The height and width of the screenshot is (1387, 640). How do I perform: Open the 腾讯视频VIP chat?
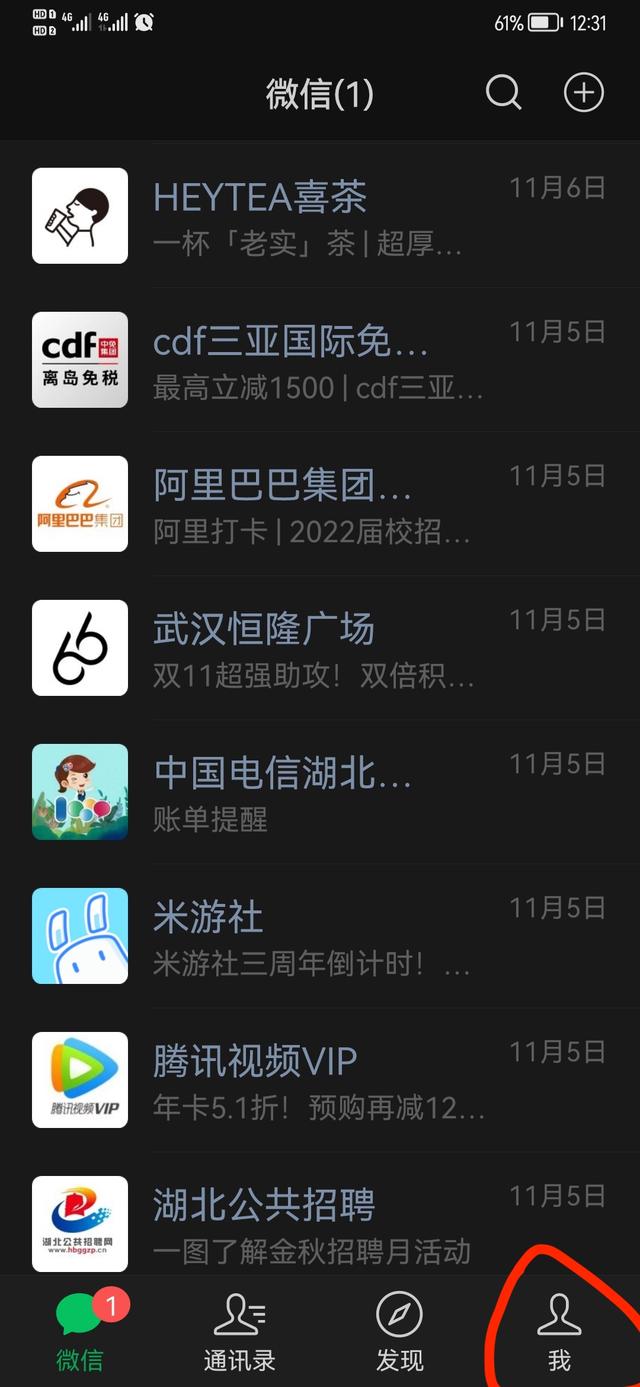click(x=320, y=1080)
